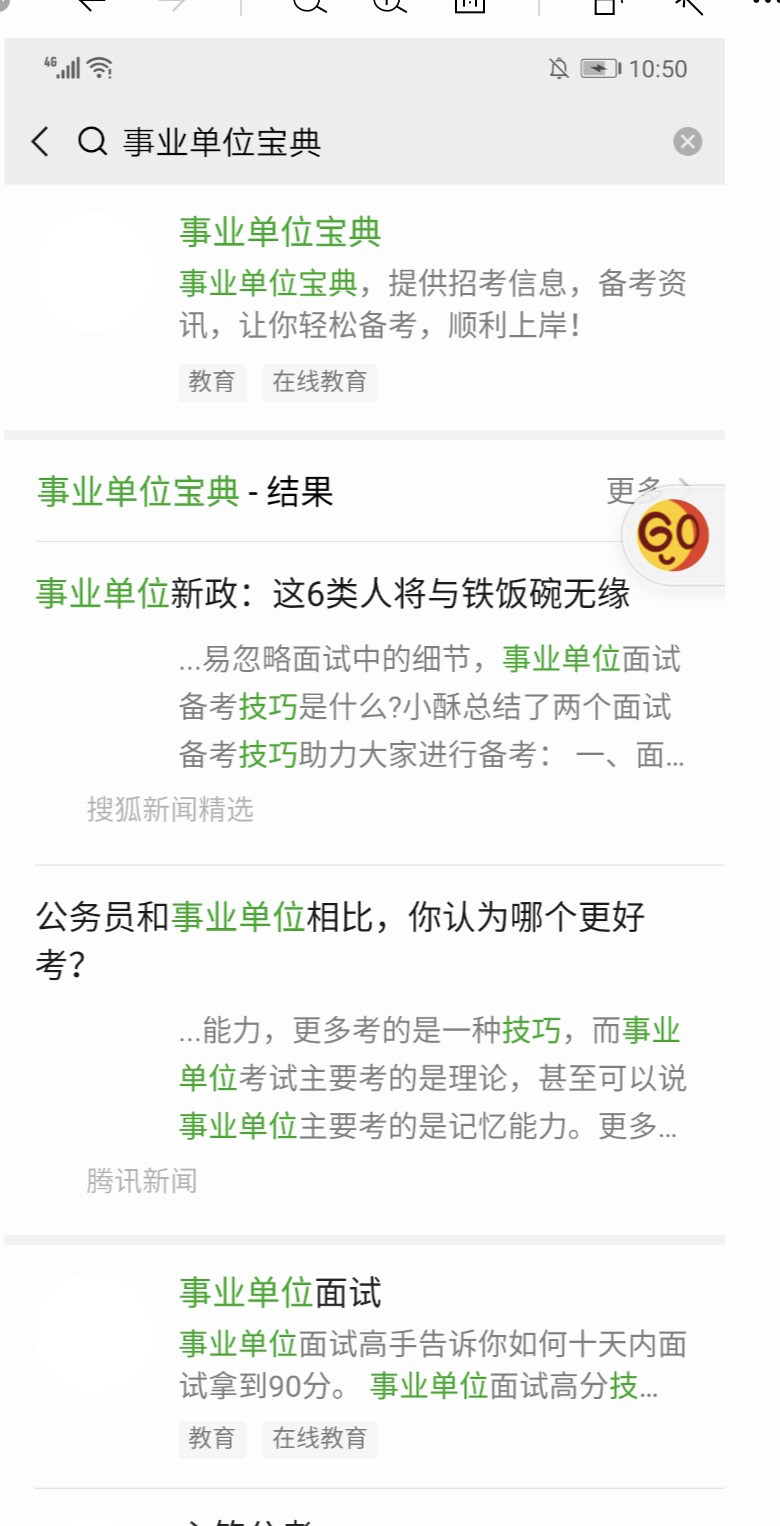
Task: Clear the search text 事业单位宝典
Action: (x=687, y=142)
